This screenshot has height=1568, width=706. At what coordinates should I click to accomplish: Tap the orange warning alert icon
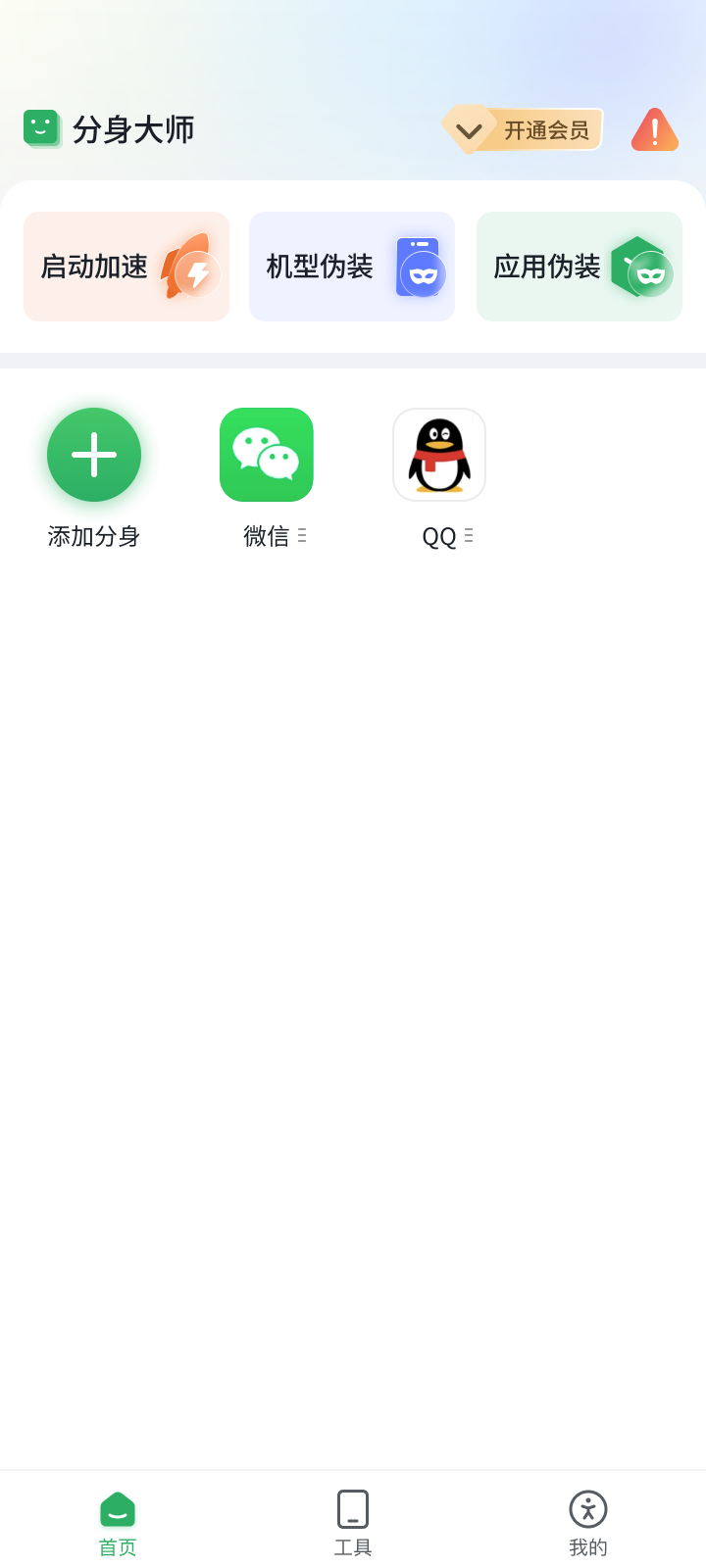pyautogui.click(x=654, y=129)
